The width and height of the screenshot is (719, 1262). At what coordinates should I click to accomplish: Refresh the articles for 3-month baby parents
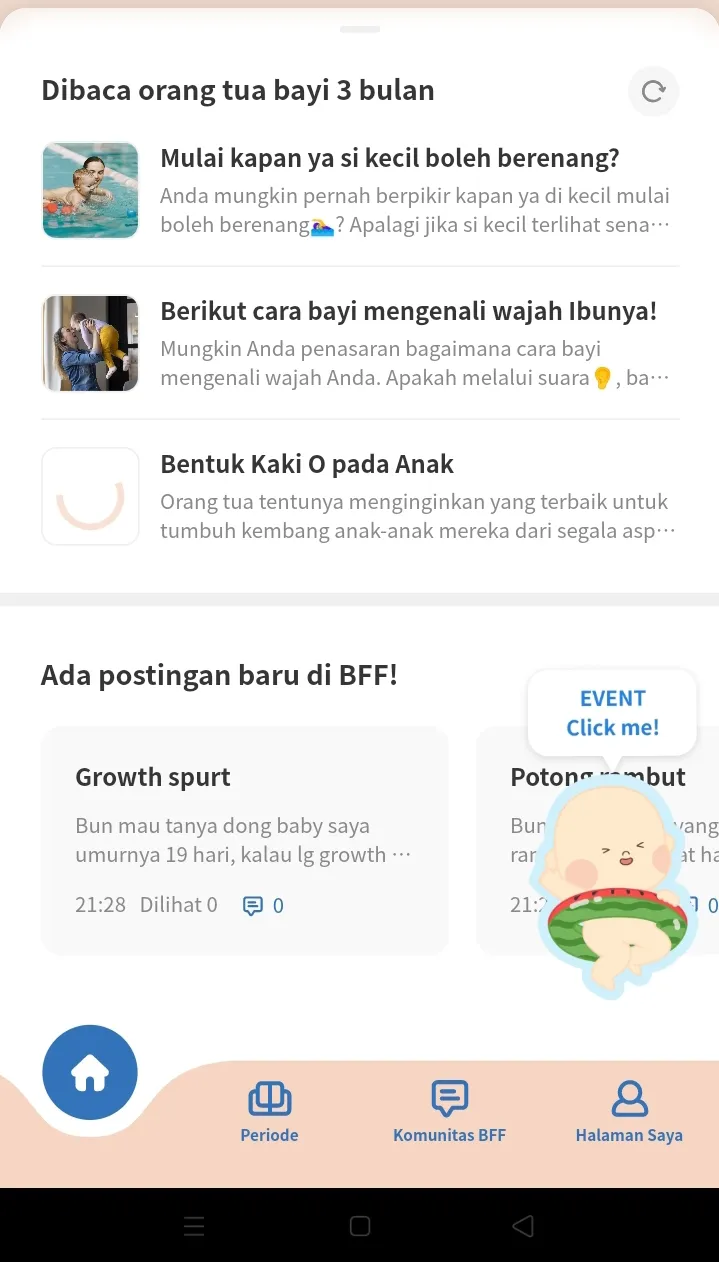tap(653, 92)
